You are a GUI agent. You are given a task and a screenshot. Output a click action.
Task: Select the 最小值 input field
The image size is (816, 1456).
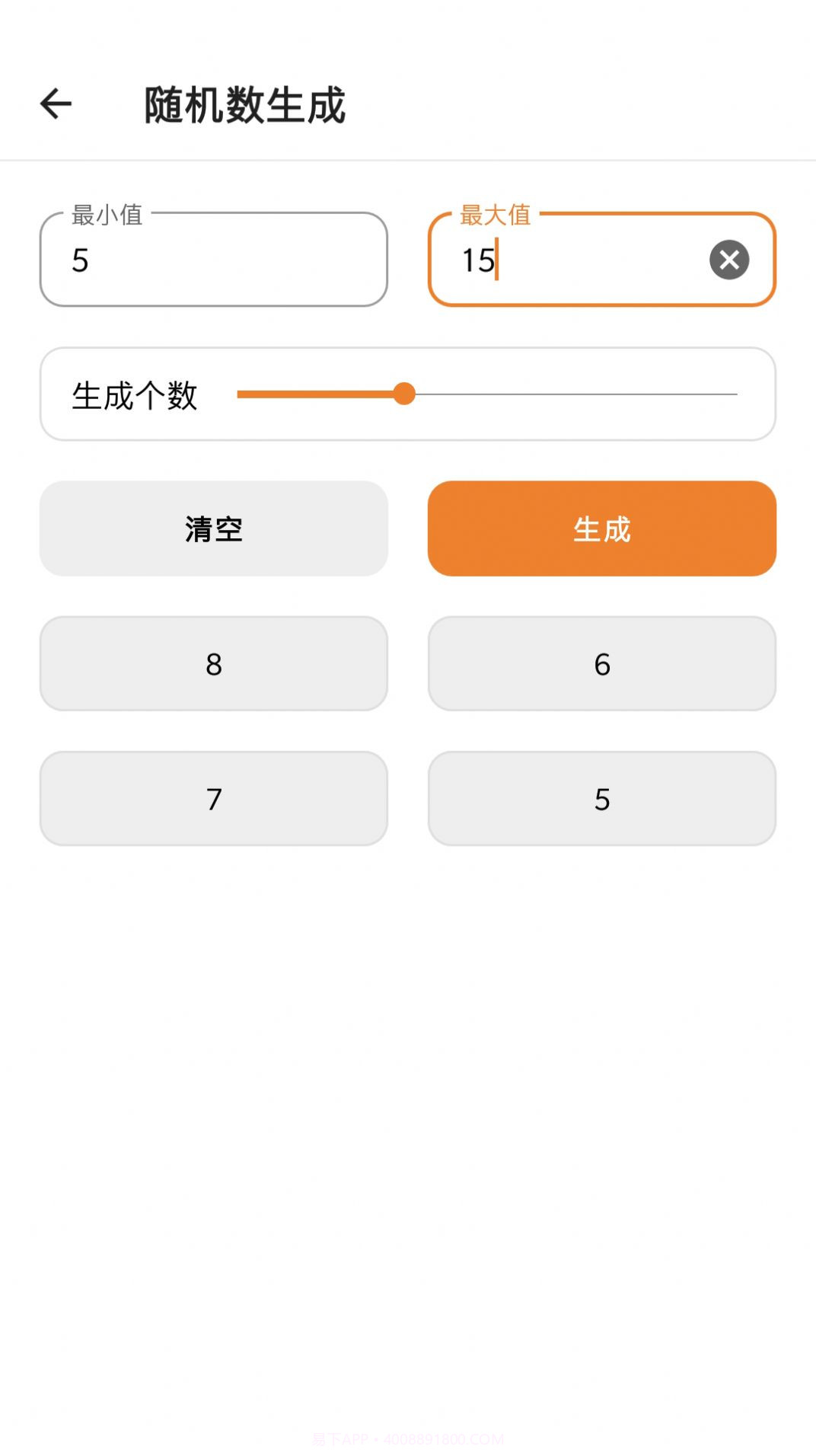[214, 260]
